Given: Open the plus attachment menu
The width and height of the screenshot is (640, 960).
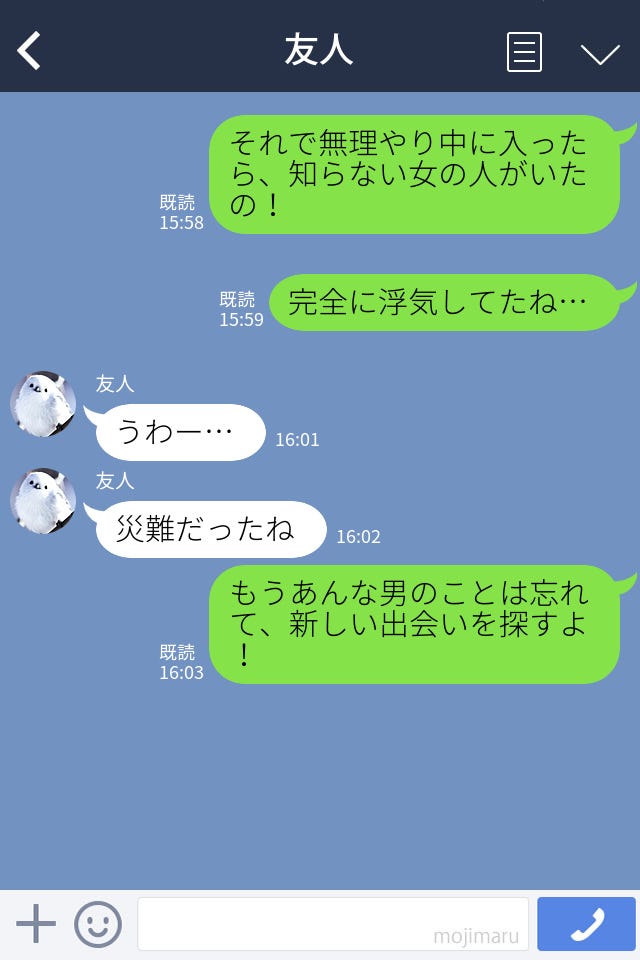Looking at the screenshot, I should tap(36, 924).
